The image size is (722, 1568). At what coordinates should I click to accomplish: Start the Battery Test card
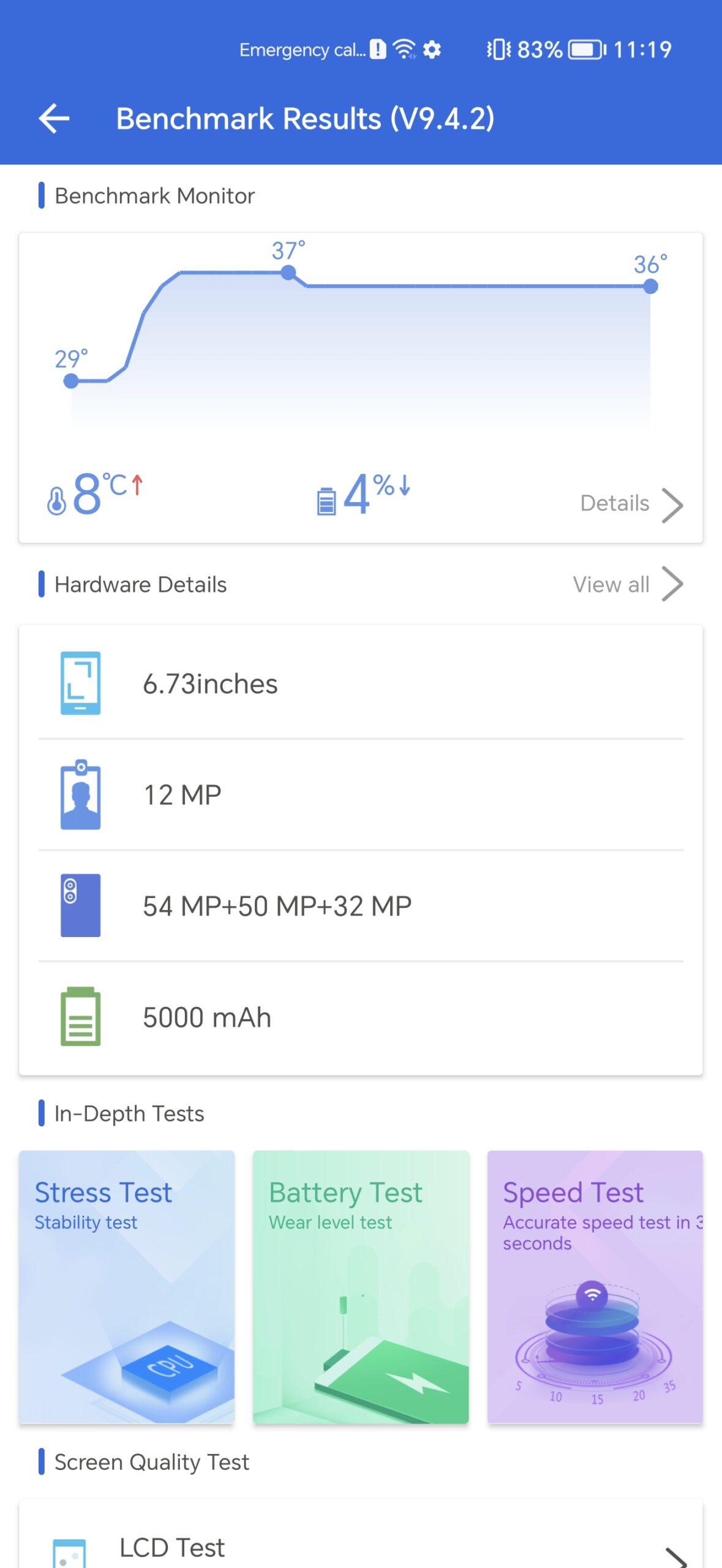[x=361, y=1287]
